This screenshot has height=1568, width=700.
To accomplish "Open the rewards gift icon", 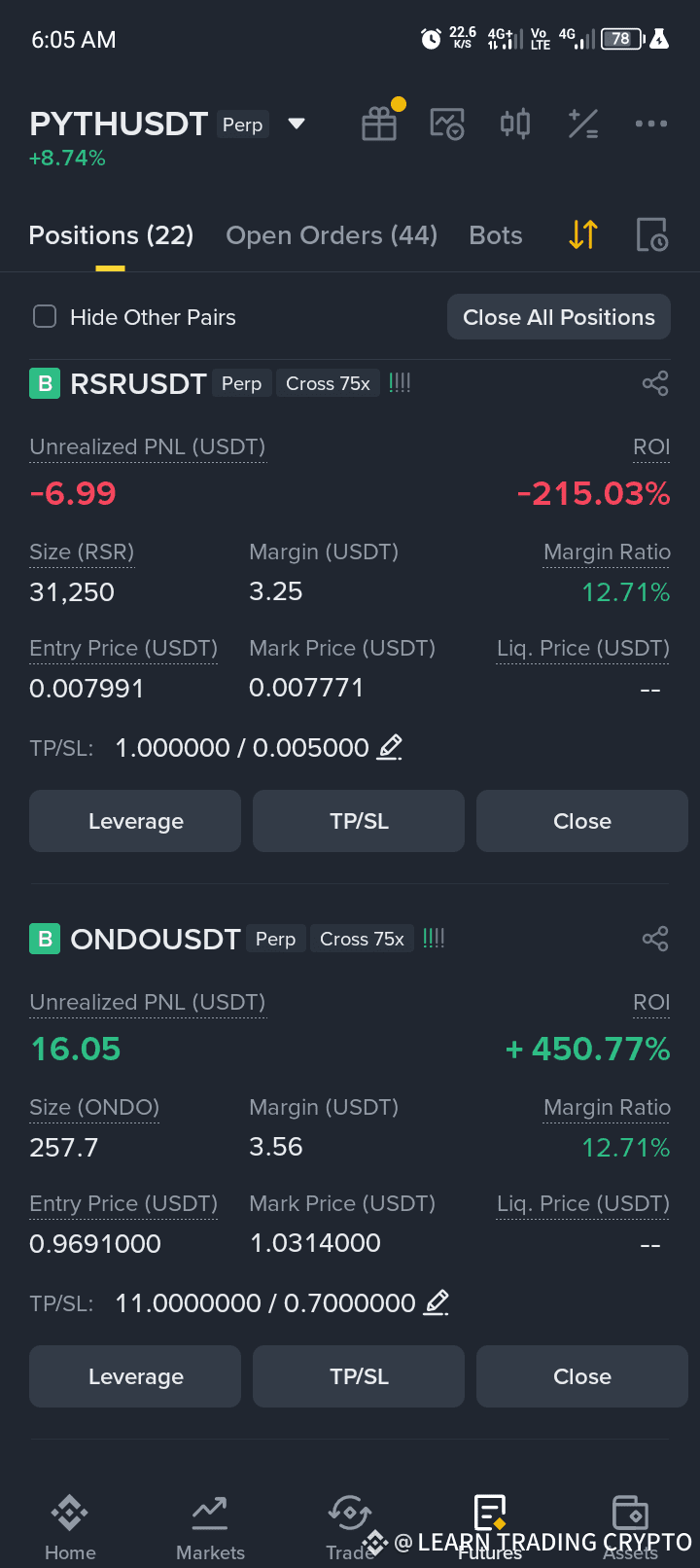I will 379,124.
